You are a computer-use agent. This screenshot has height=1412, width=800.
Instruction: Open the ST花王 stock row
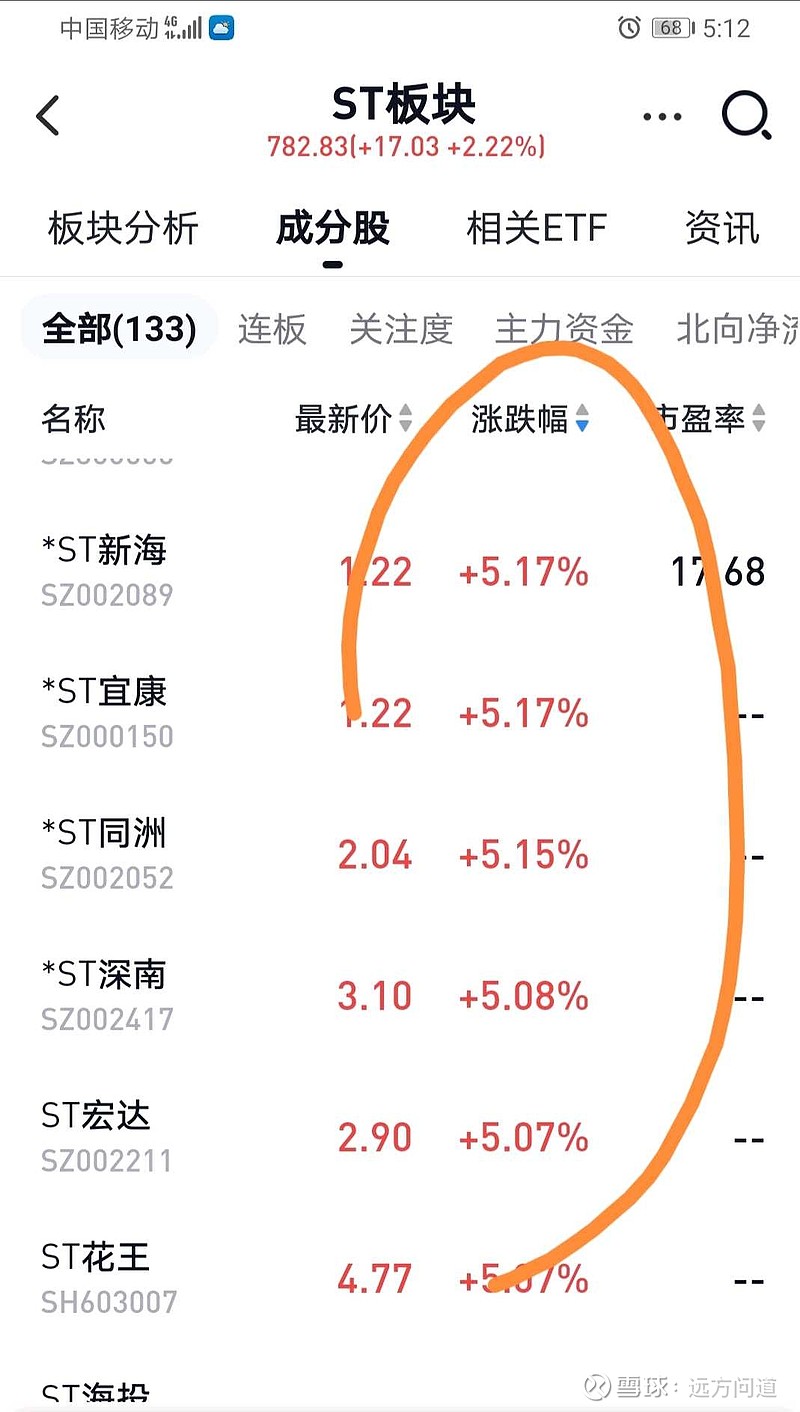pyautogui.click(x=400, y=1279)
